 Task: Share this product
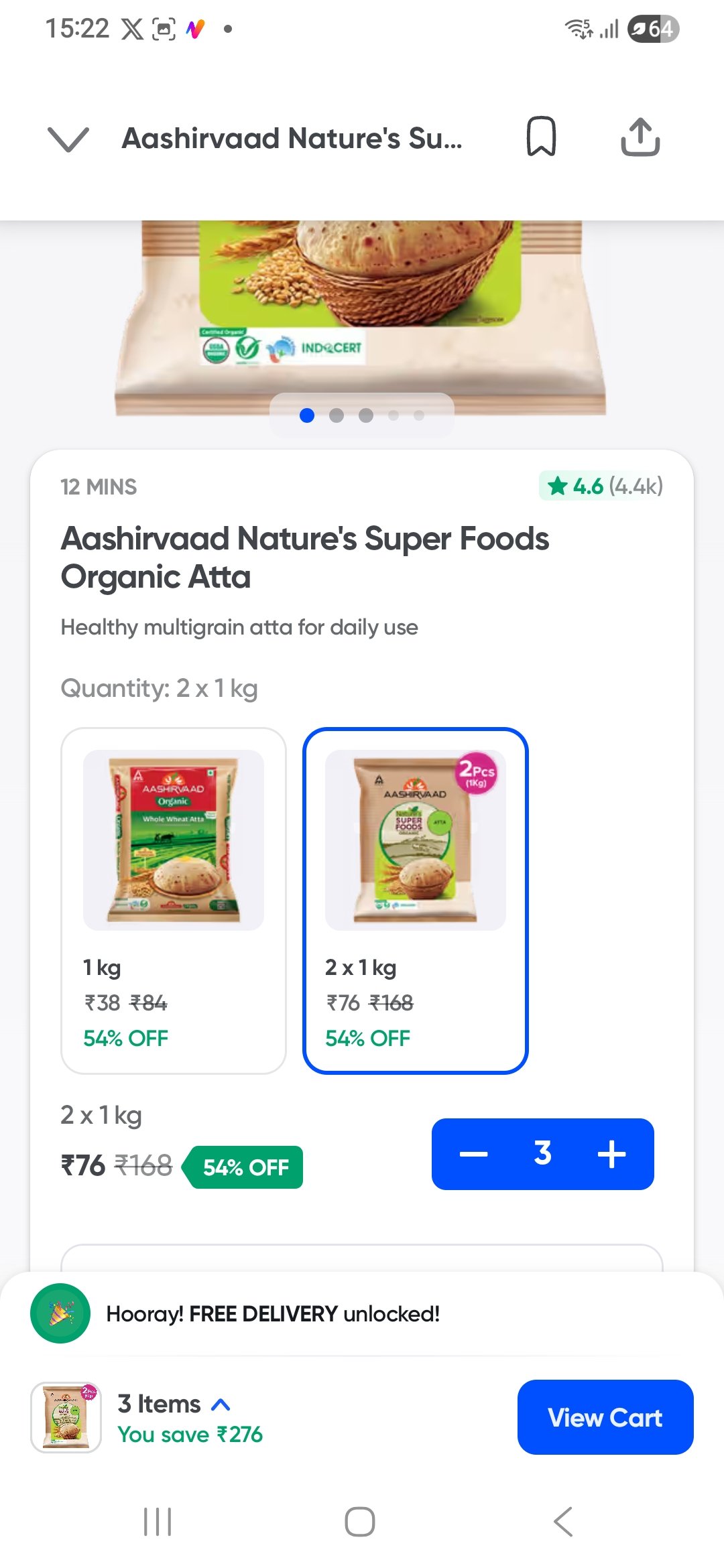640,137
